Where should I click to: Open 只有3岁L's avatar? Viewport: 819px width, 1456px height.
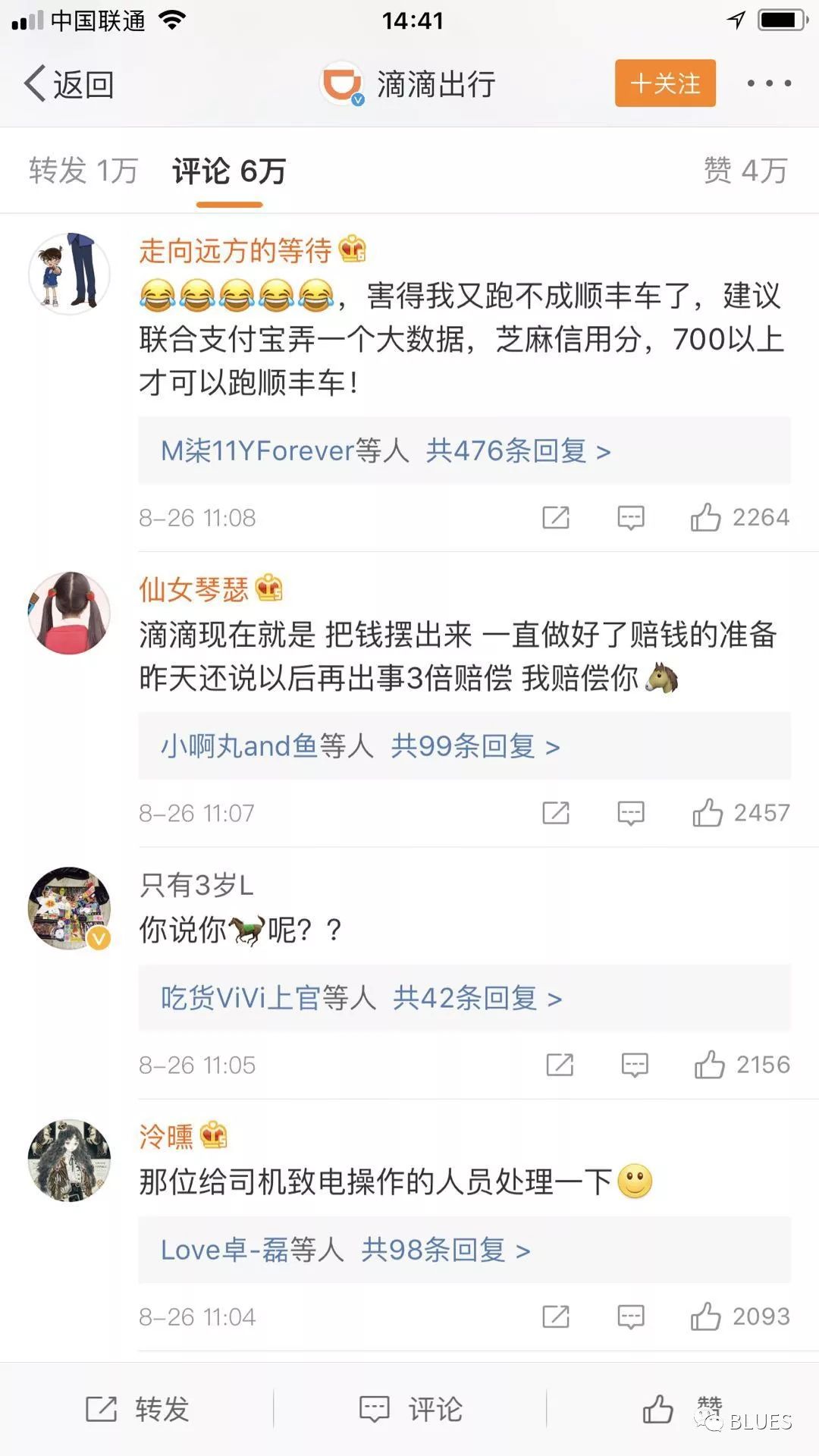pyautogui.click(x=69, y=908)
